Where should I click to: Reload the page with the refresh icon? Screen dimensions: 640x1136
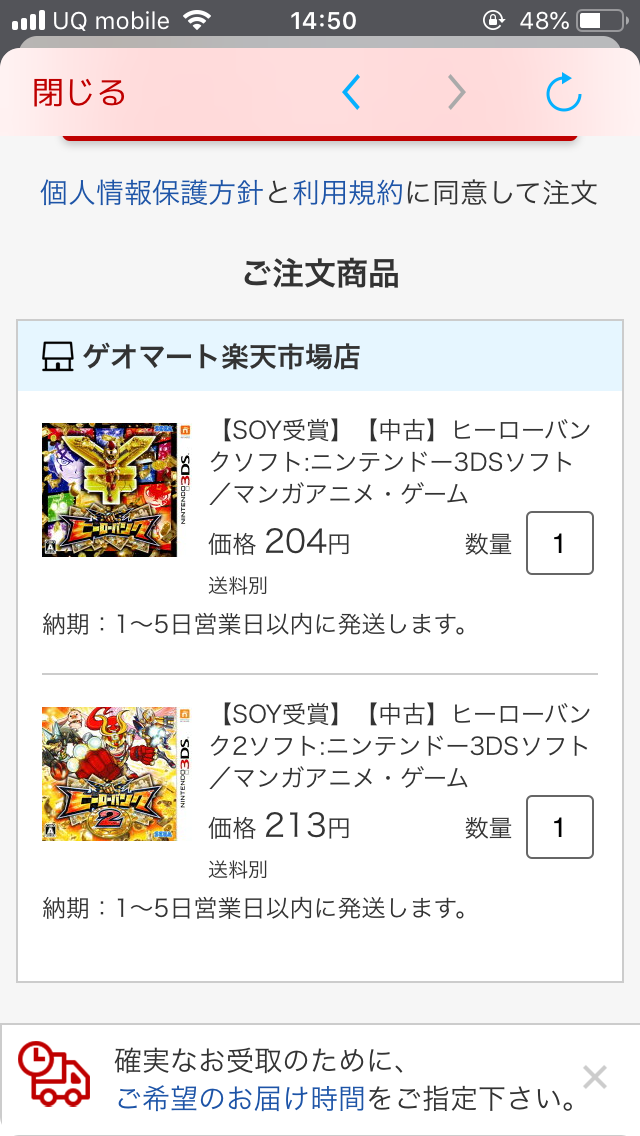click(564, 93)
